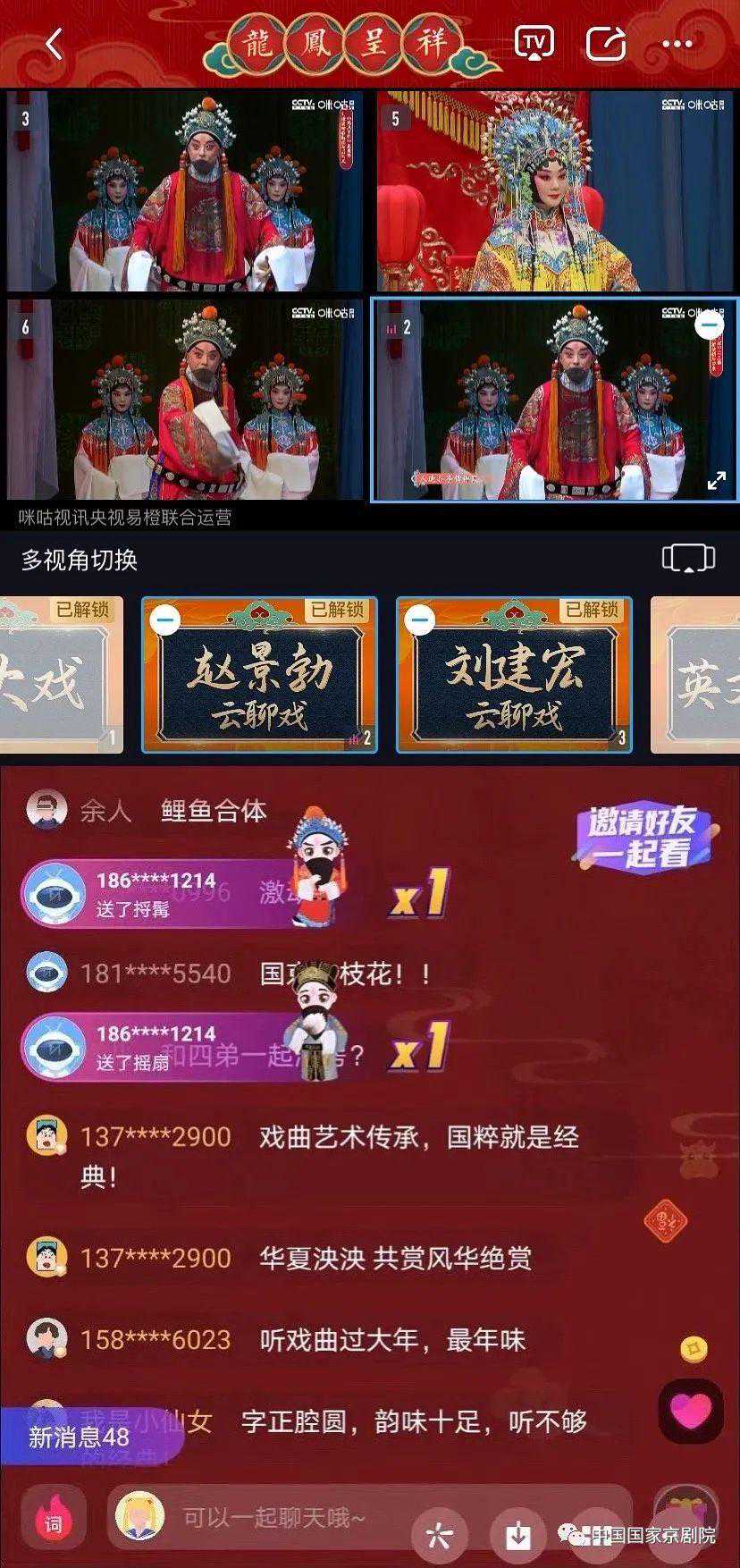
Task: Cast the stream to TV
Action: [534, 42]
